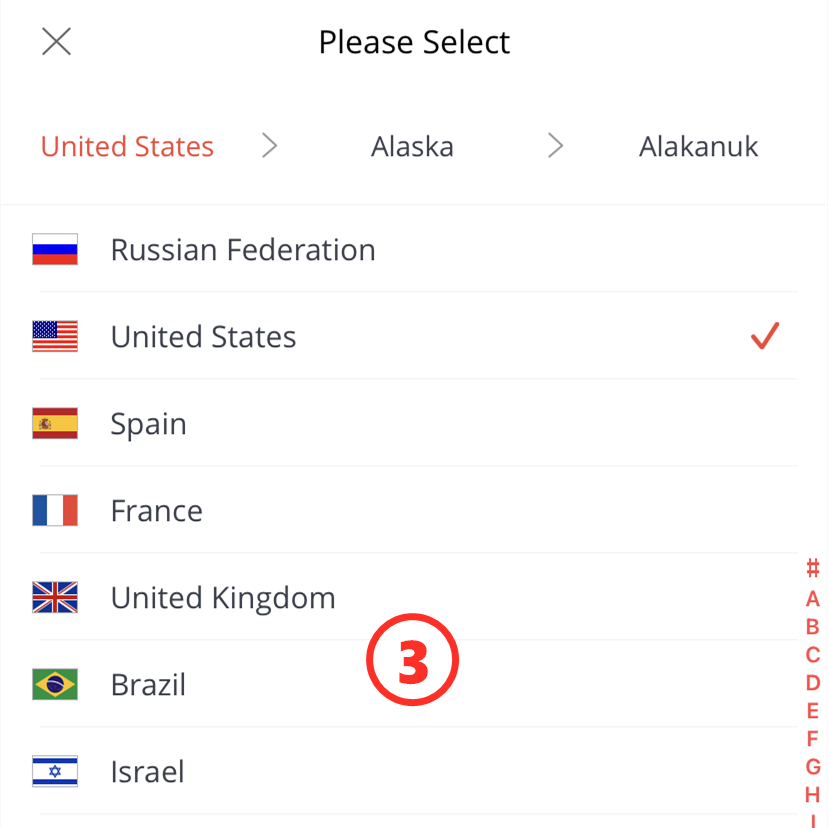Switch to the United States breadcrumb tab
Screen dimensions: 828x828
coord(127,147)
